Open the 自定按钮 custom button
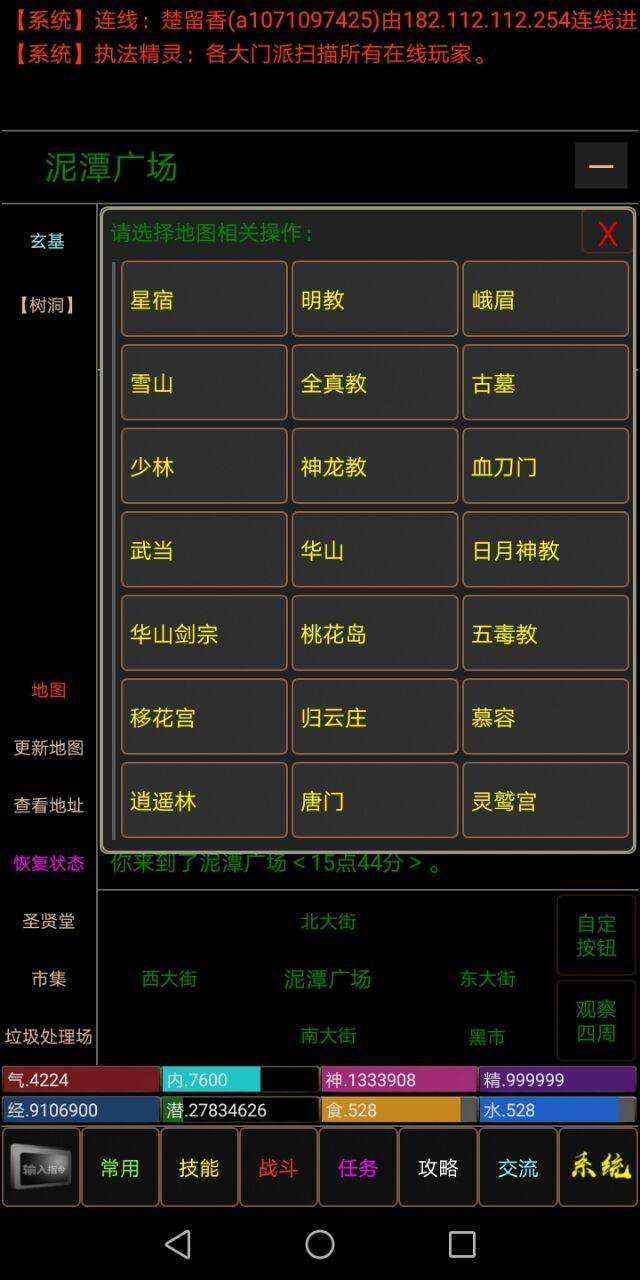640x1280 pixels. coord(596,935)
